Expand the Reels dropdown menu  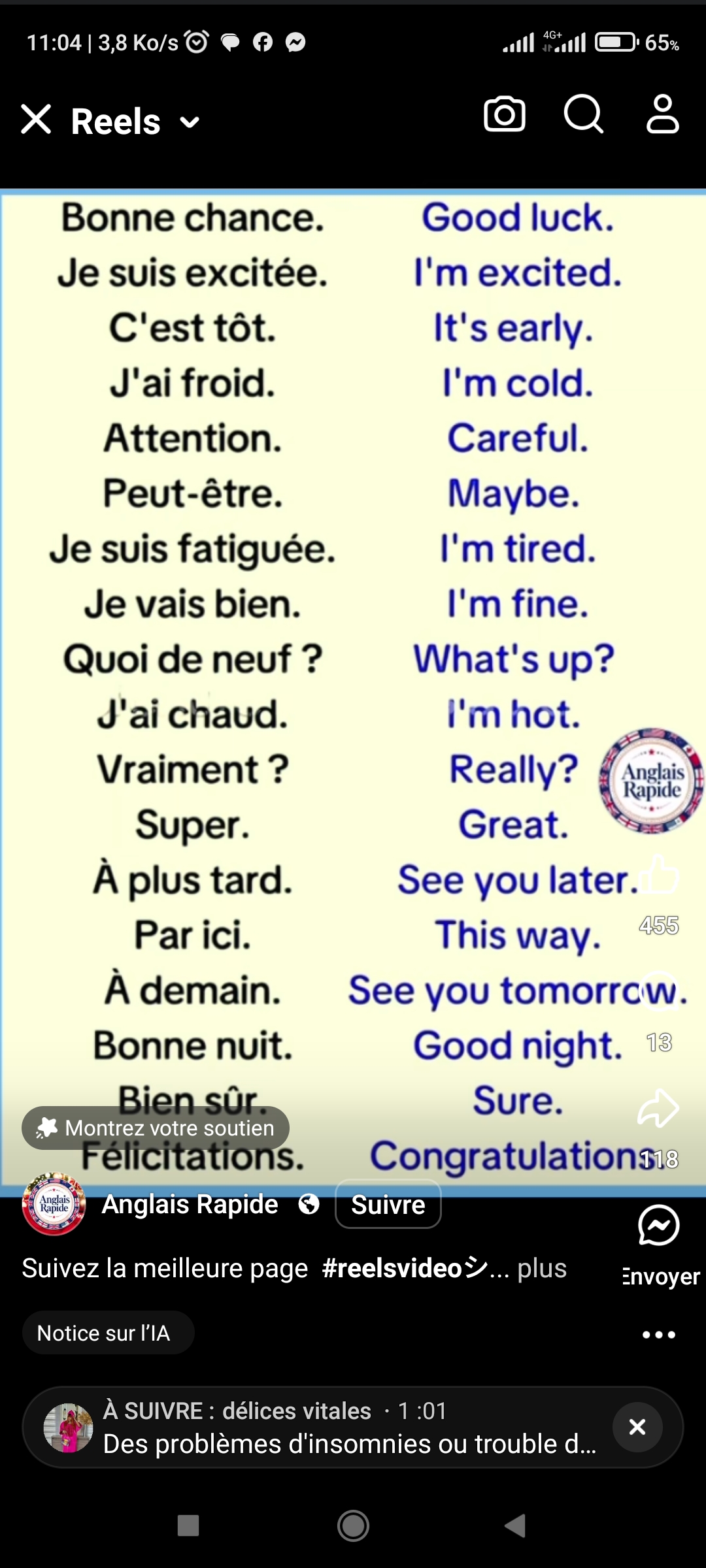[189, 122]
